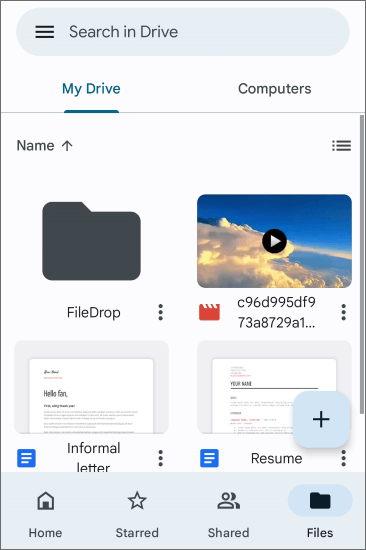The width and height of the screenshot is (366, 550).
Task: Open more options for Resume
Action: click(344, 458)
